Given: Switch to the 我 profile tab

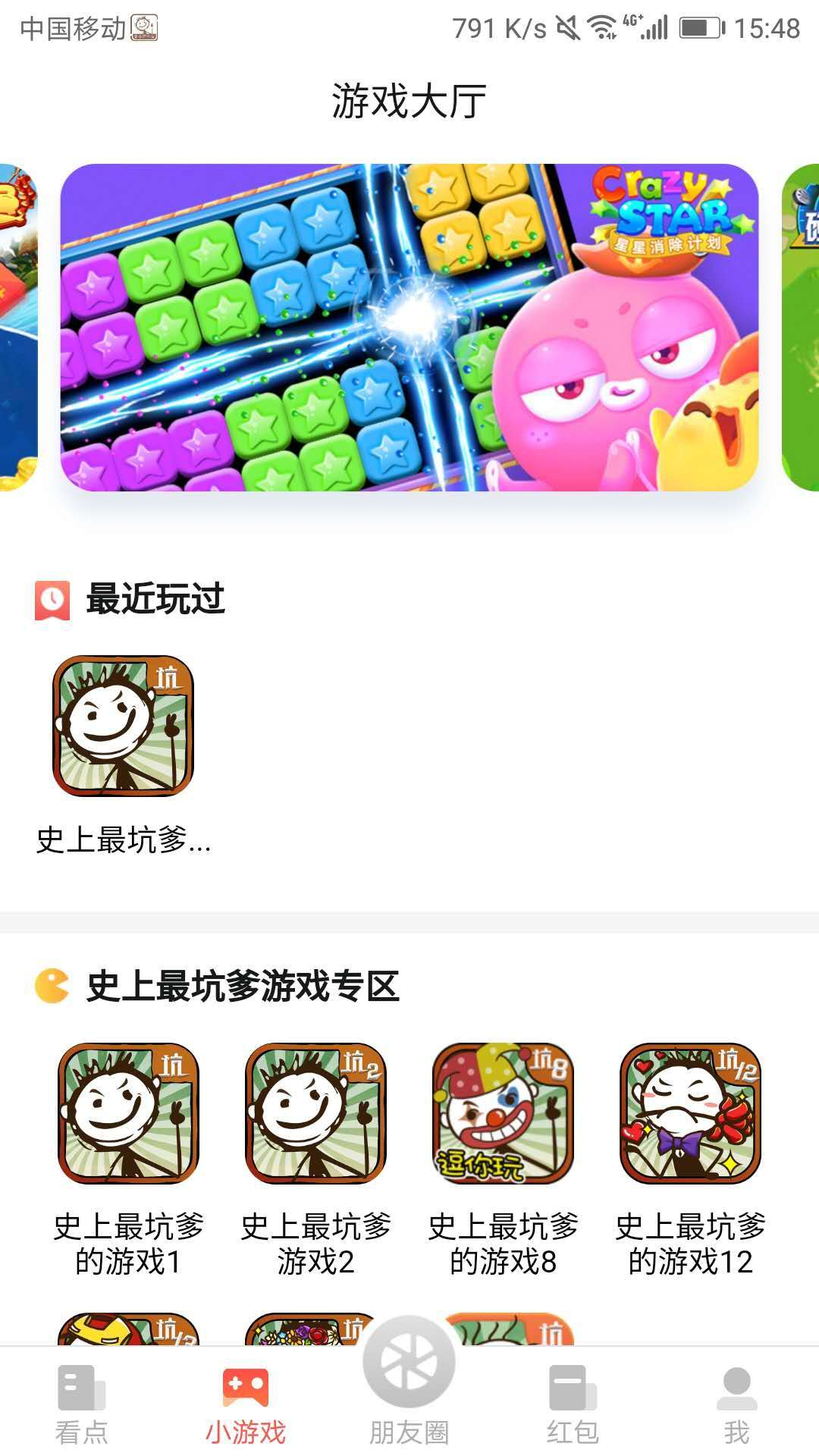Looking at the screenshot, I should pos(736,1403).
